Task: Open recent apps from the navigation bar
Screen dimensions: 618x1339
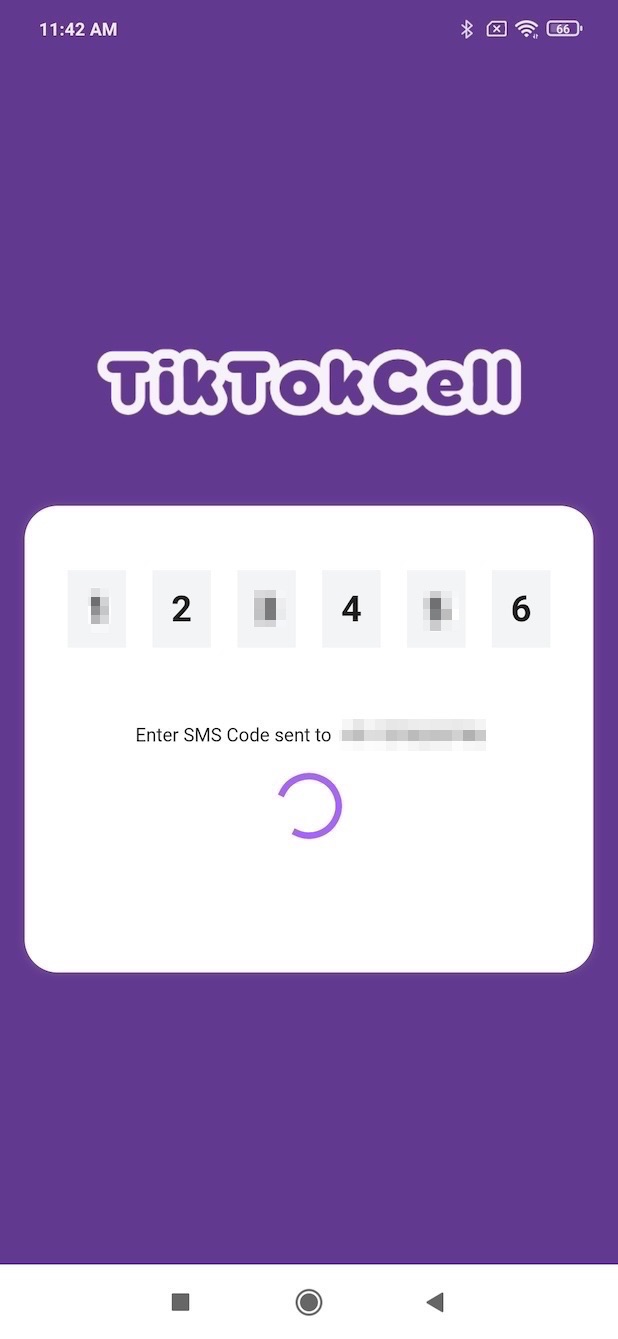Action: tap(180, 1301)
